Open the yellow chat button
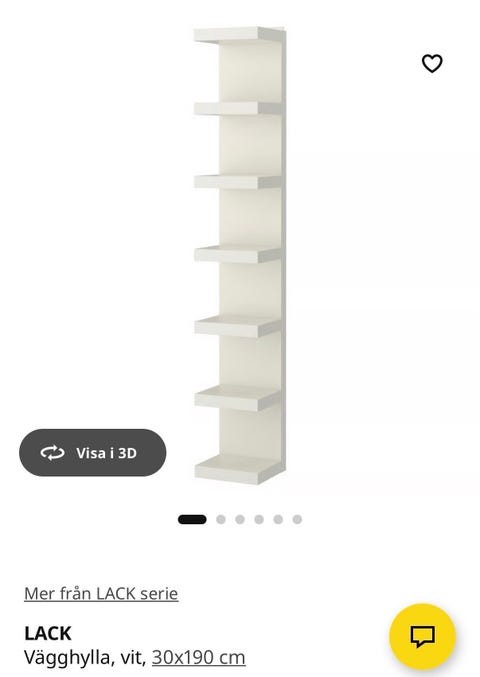480x677 pixels. click(x=423, y=636)
